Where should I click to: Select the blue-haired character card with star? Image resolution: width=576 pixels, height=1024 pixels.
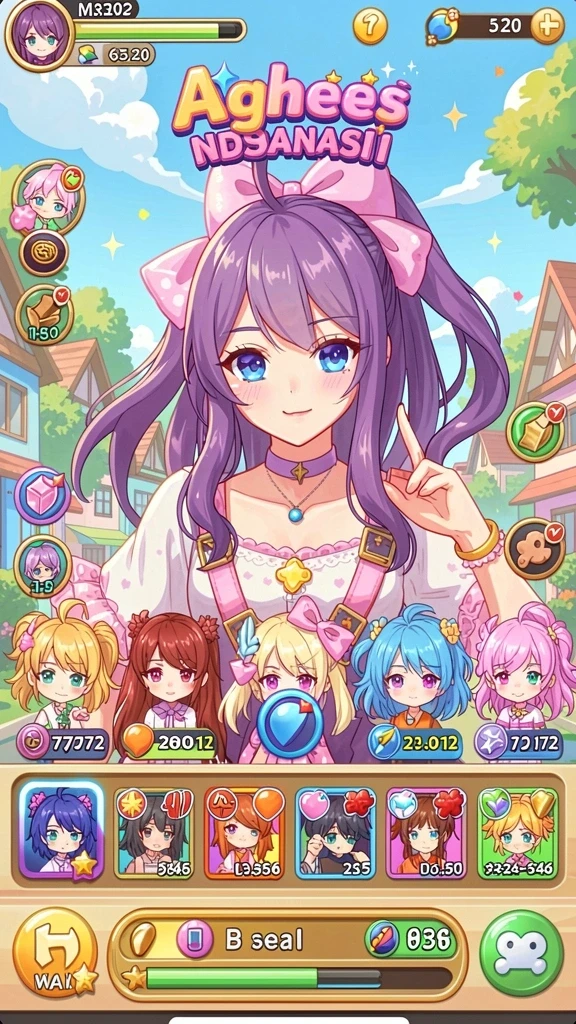coord(61,831)
